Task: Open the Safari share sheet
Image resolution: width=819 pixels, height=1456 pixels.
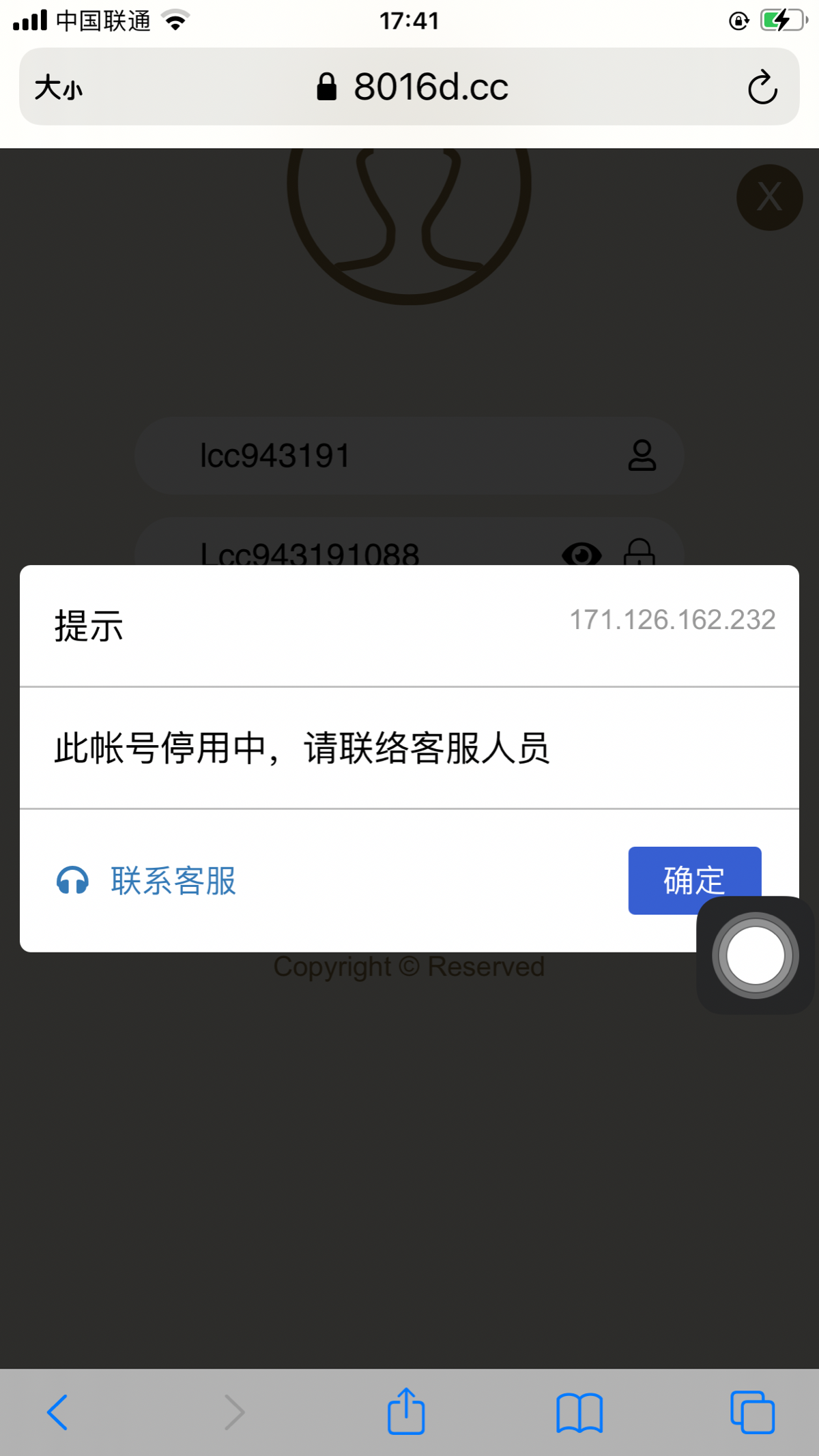Action: click(406, 1412)
